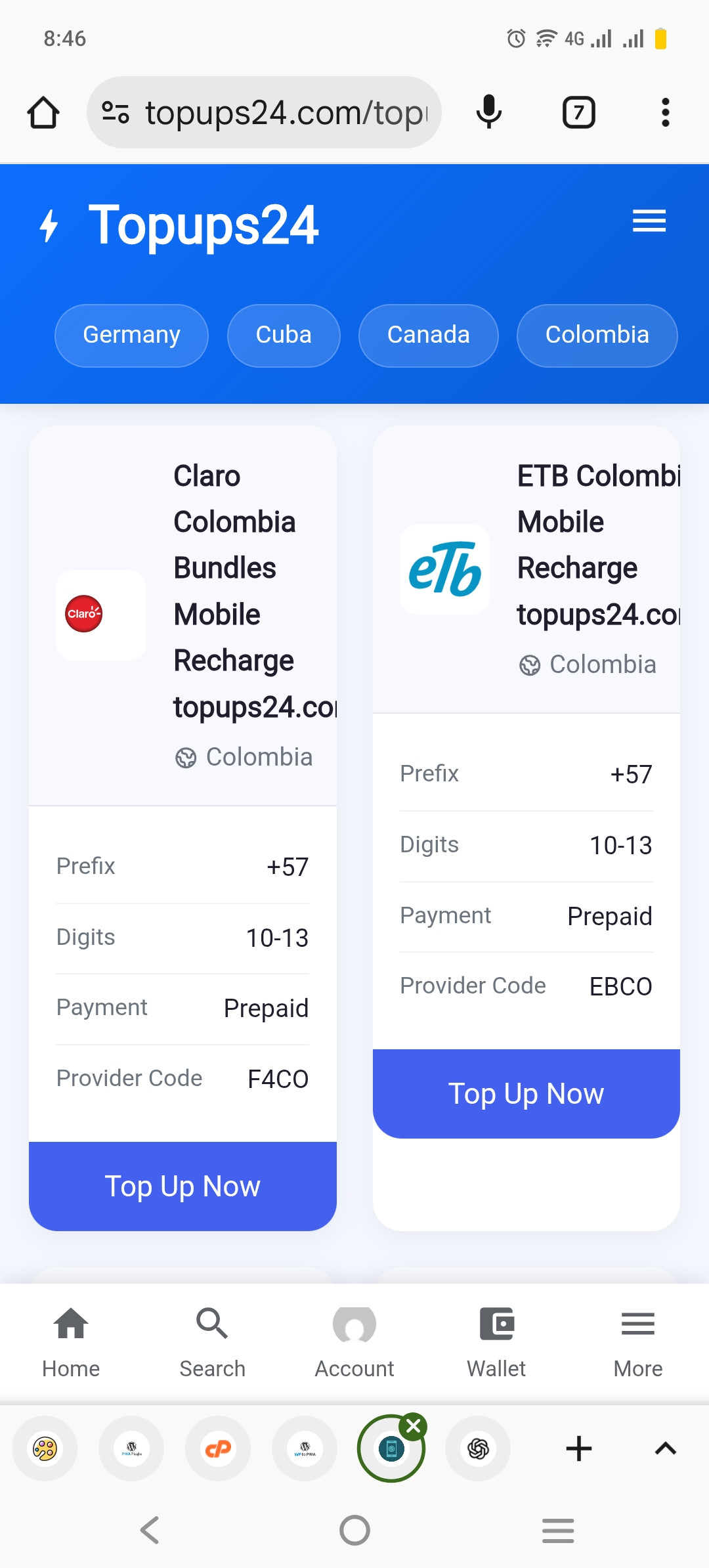The height and width of the screenshot is (1568, 709).
Task: Open the browser home page
Action: 43,112
